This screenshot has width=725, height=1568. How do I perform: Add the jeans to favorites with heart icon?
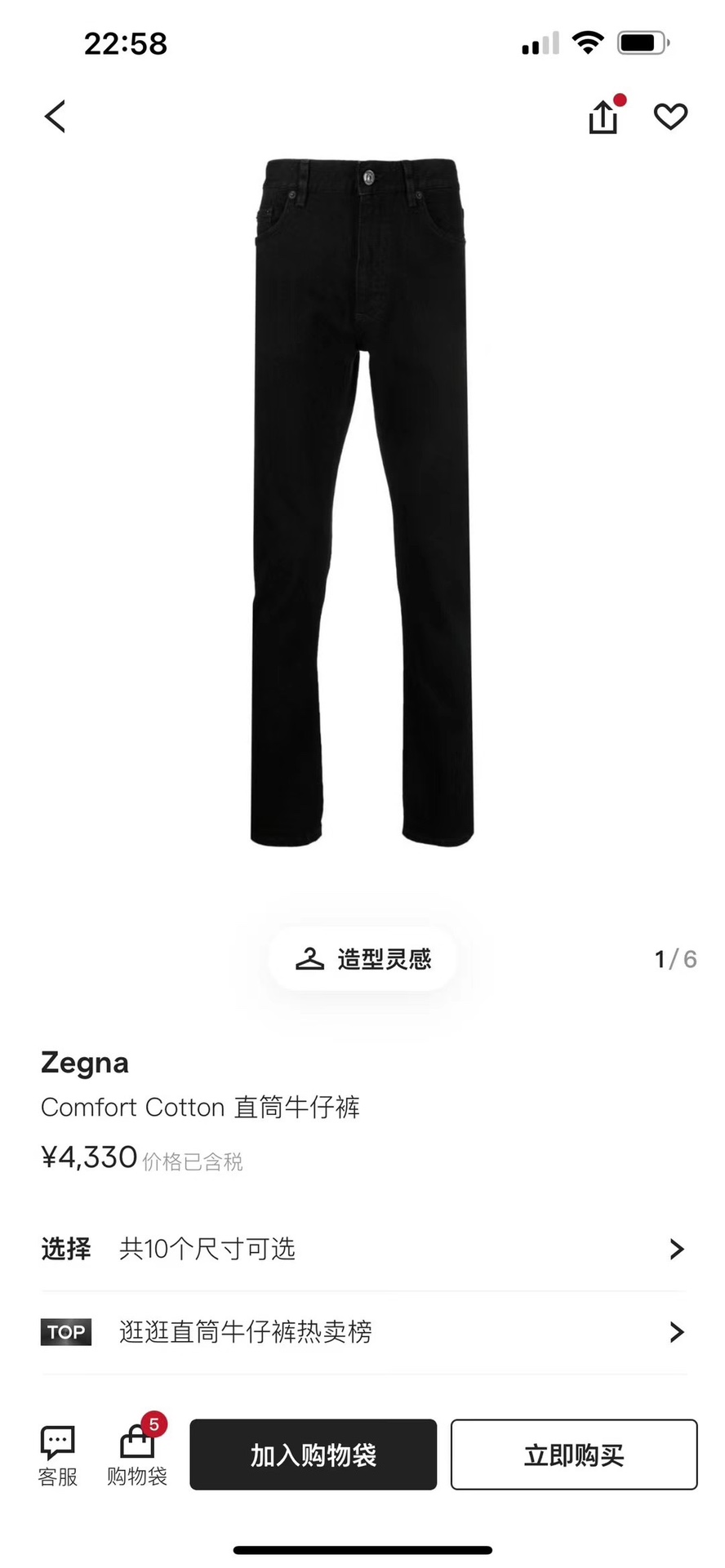pos(670,117)
